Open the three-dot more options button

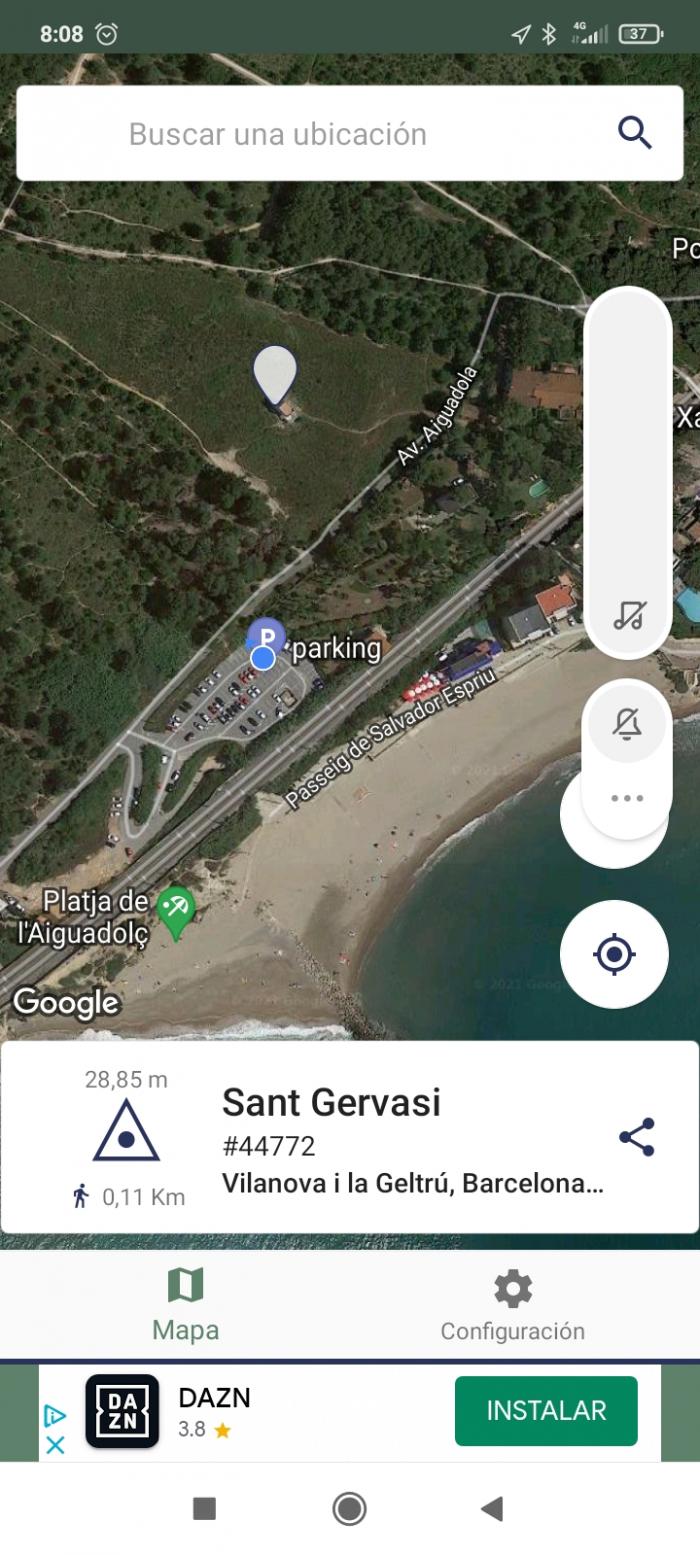(x=627, y=797)
